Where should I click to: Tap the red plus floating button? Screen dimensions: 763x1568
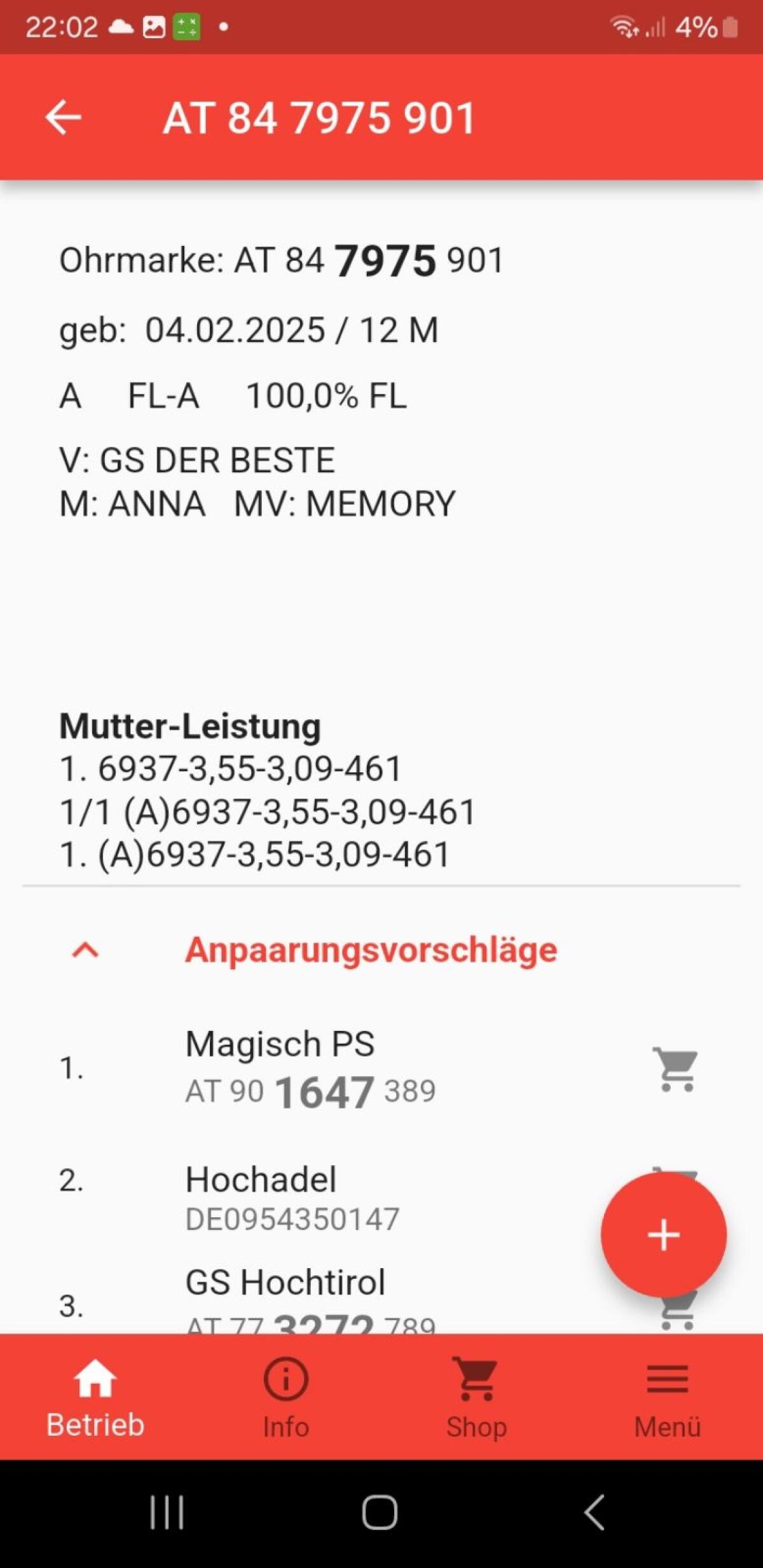663,1234
